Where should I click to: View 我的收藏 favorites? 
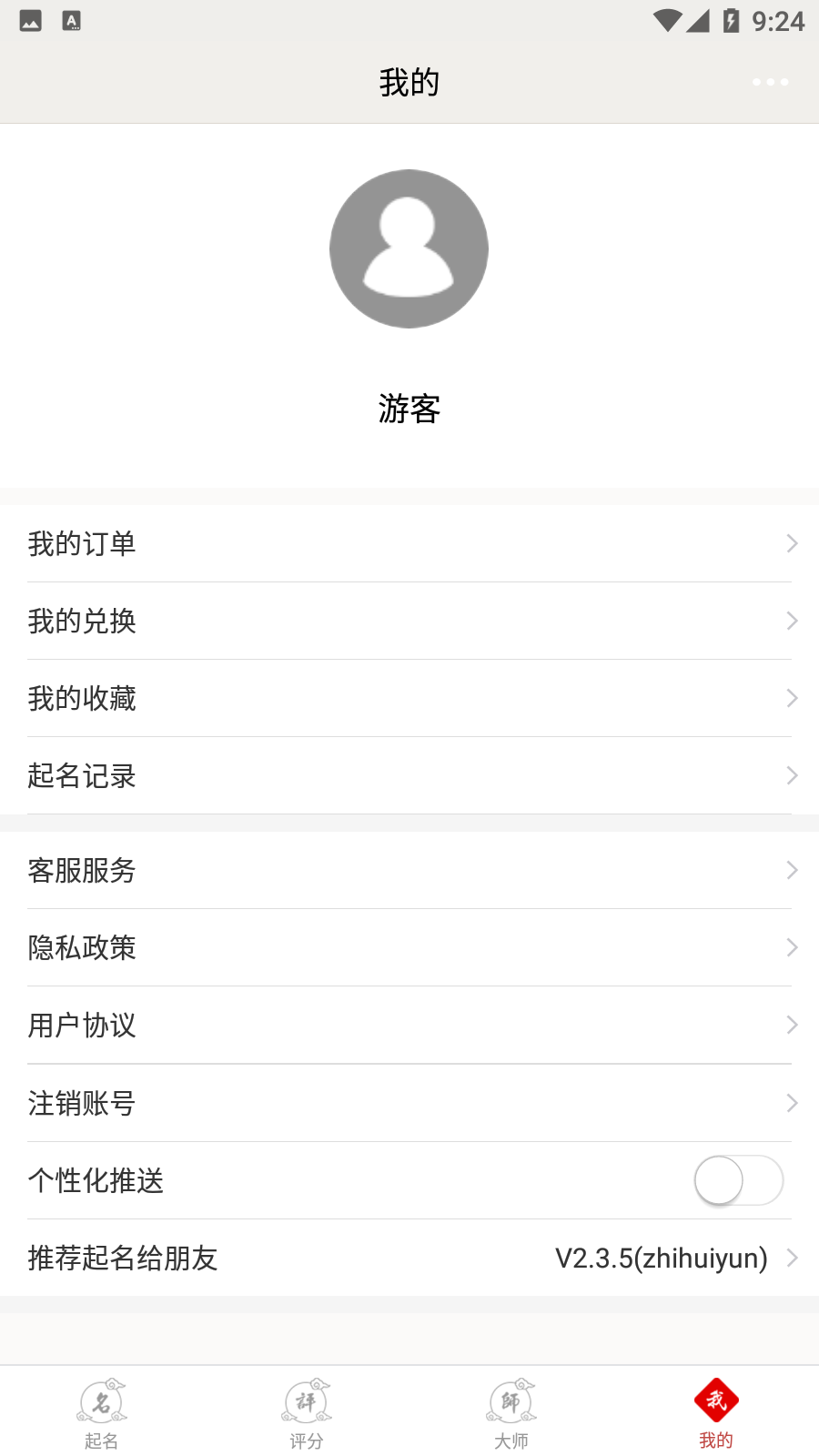[x=409, y=698]
